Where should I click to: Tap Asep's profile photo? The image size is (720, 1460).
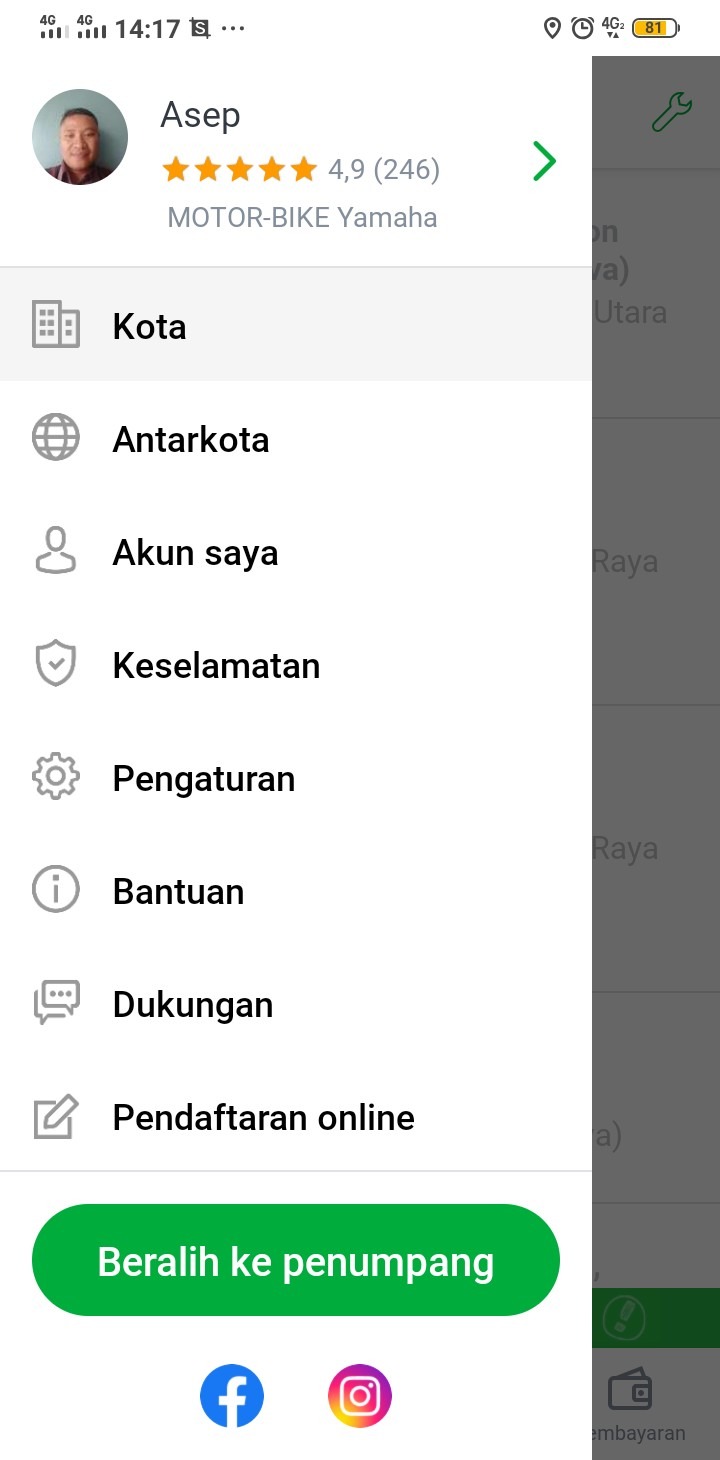coord(80,138)
